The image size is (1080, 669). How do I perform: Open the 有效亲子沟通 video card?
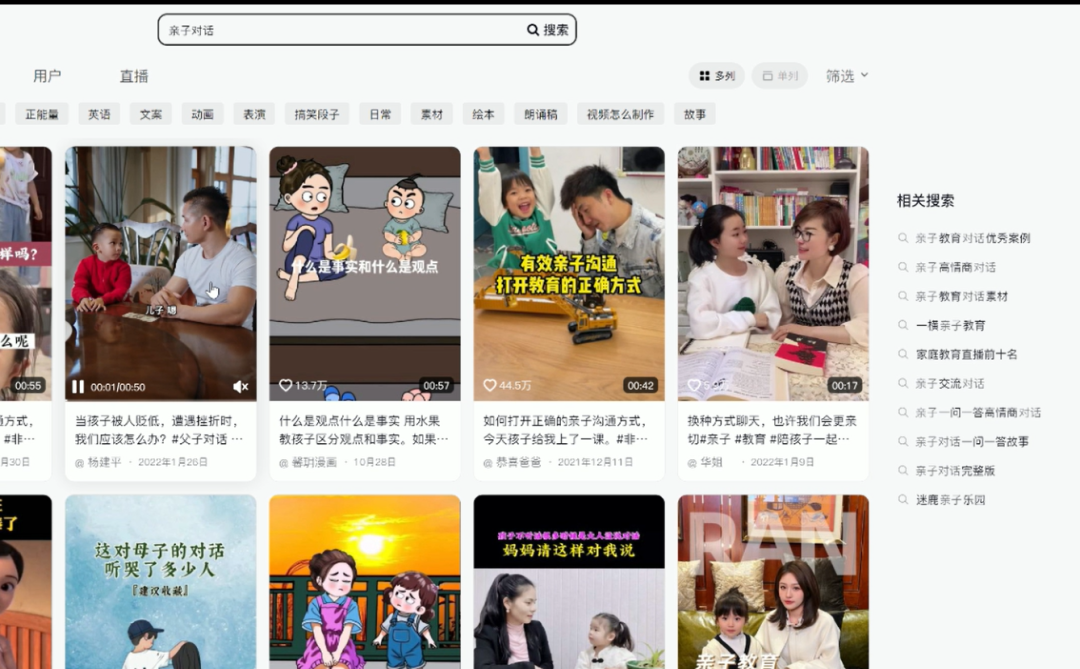(569, 270)
